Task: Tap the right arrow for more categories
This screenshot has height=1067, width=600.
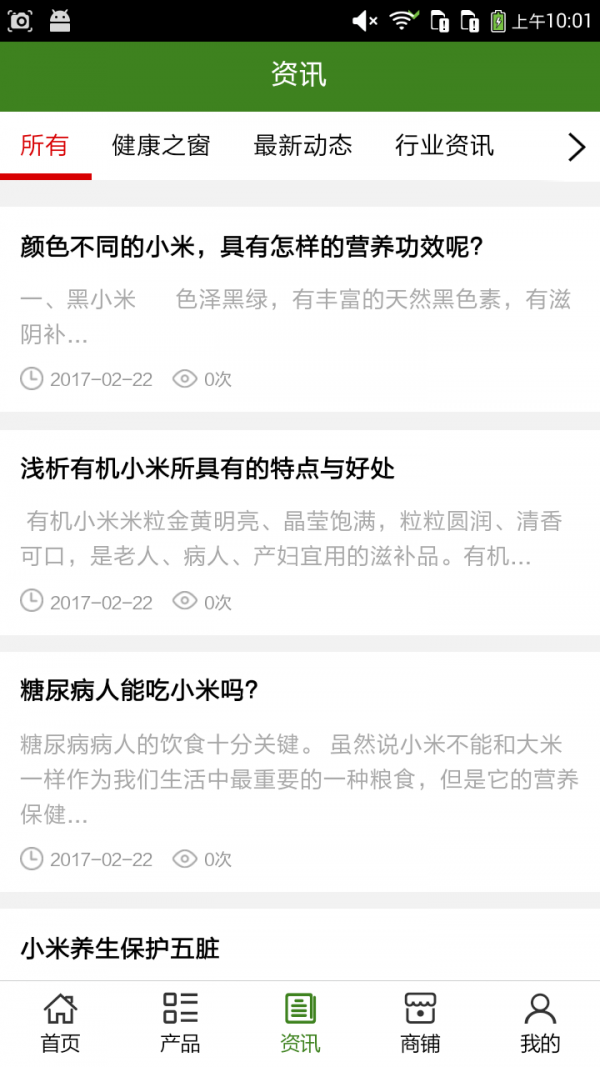Action: click(576, 147)
